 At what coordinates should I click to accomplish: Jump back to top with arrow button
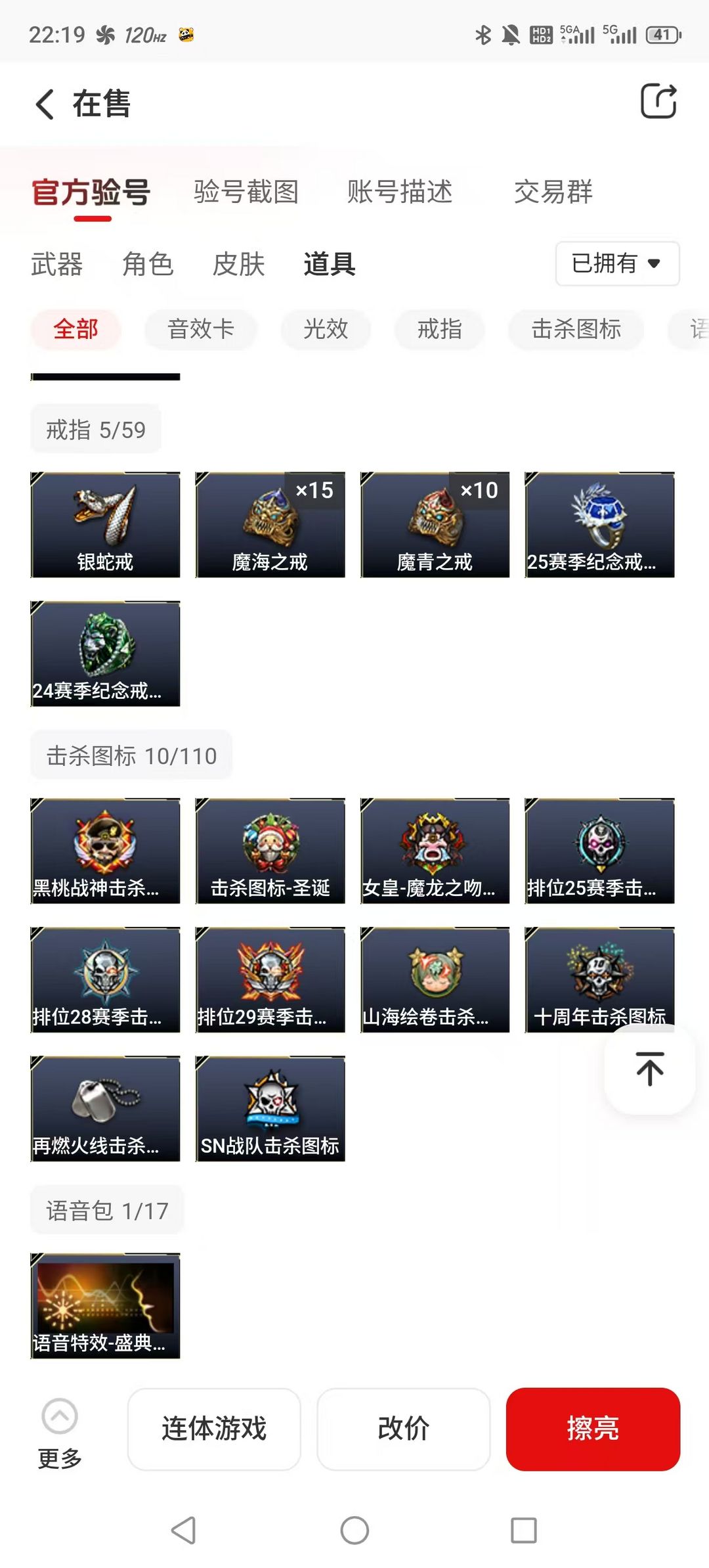649,1069
